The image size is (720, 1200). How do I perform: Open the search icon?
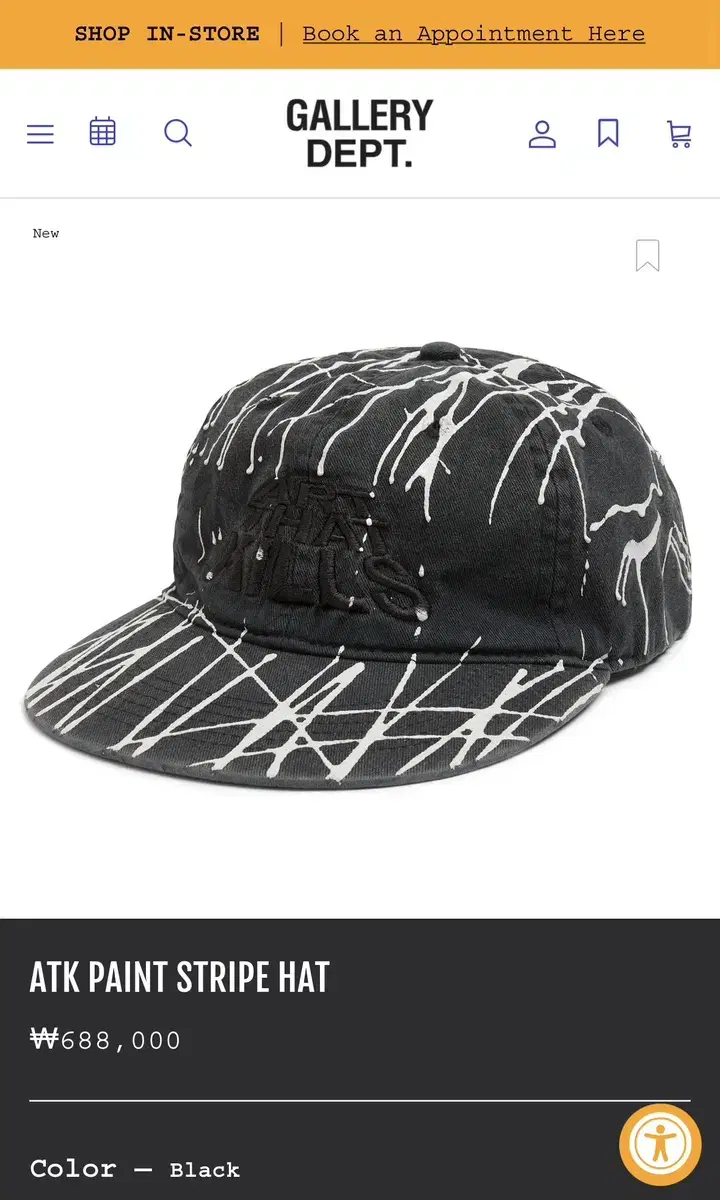(178, 133)
